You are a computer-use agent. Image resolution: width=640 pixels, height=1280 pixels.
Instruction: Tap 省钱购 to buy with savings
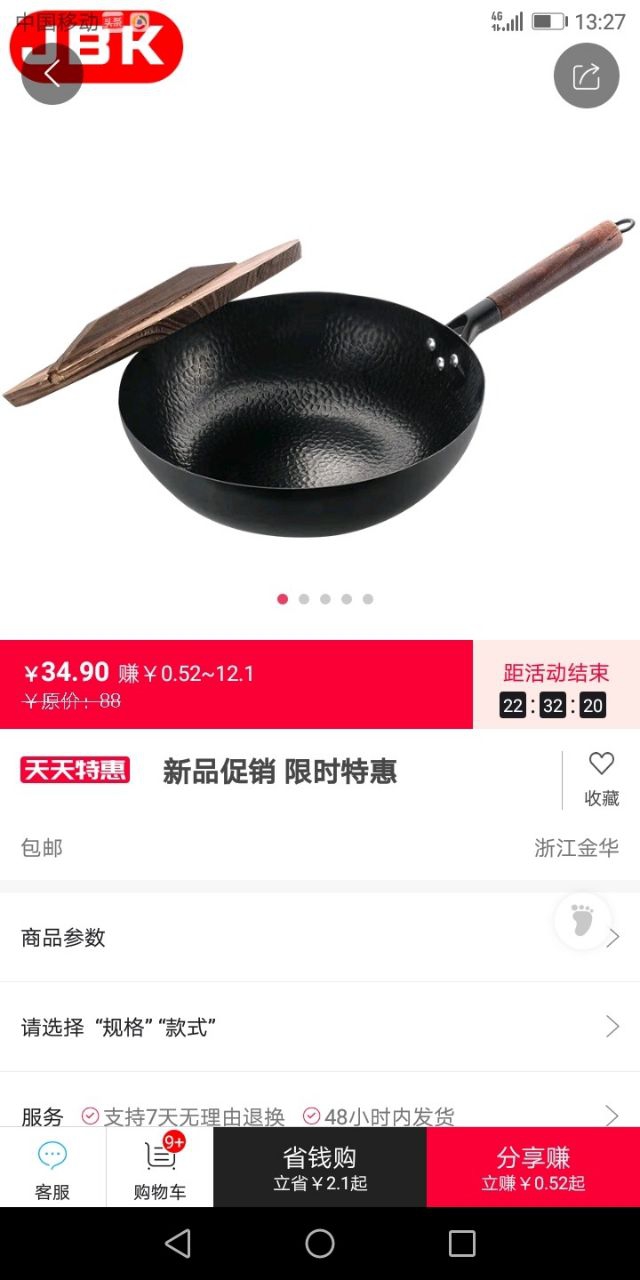320,1168
